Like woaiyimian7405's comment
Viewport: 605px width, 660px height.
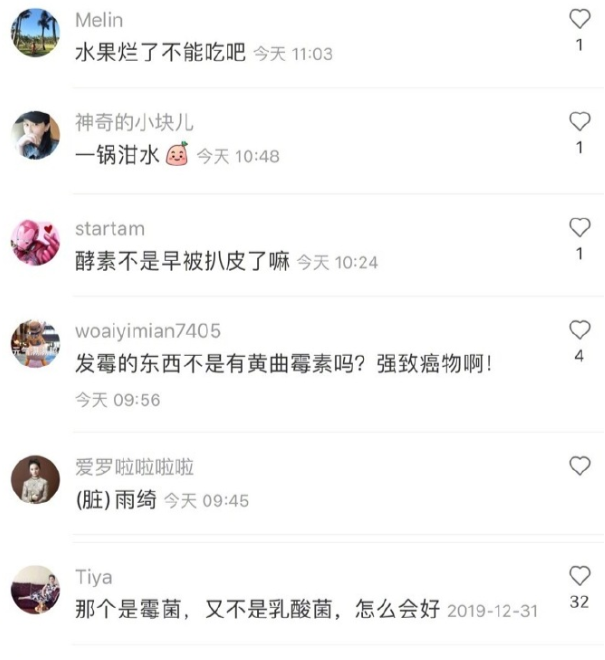point(580,330)
